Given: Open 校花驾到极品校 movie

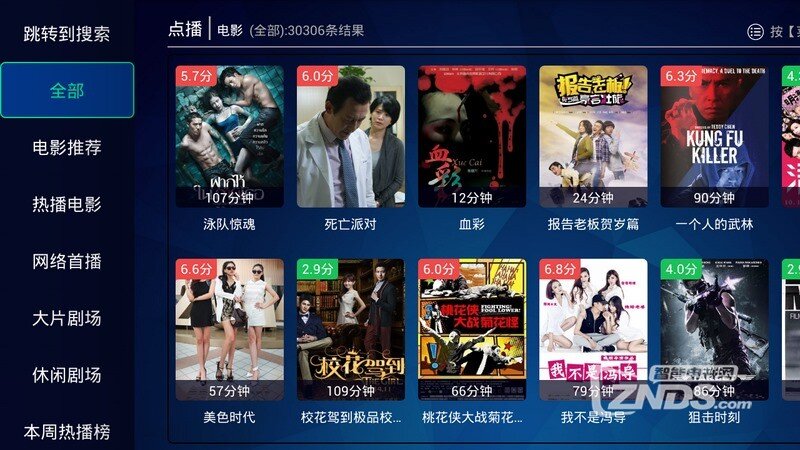Looking at the screenshot, I should pyautogui.click(x=350, y=330).
